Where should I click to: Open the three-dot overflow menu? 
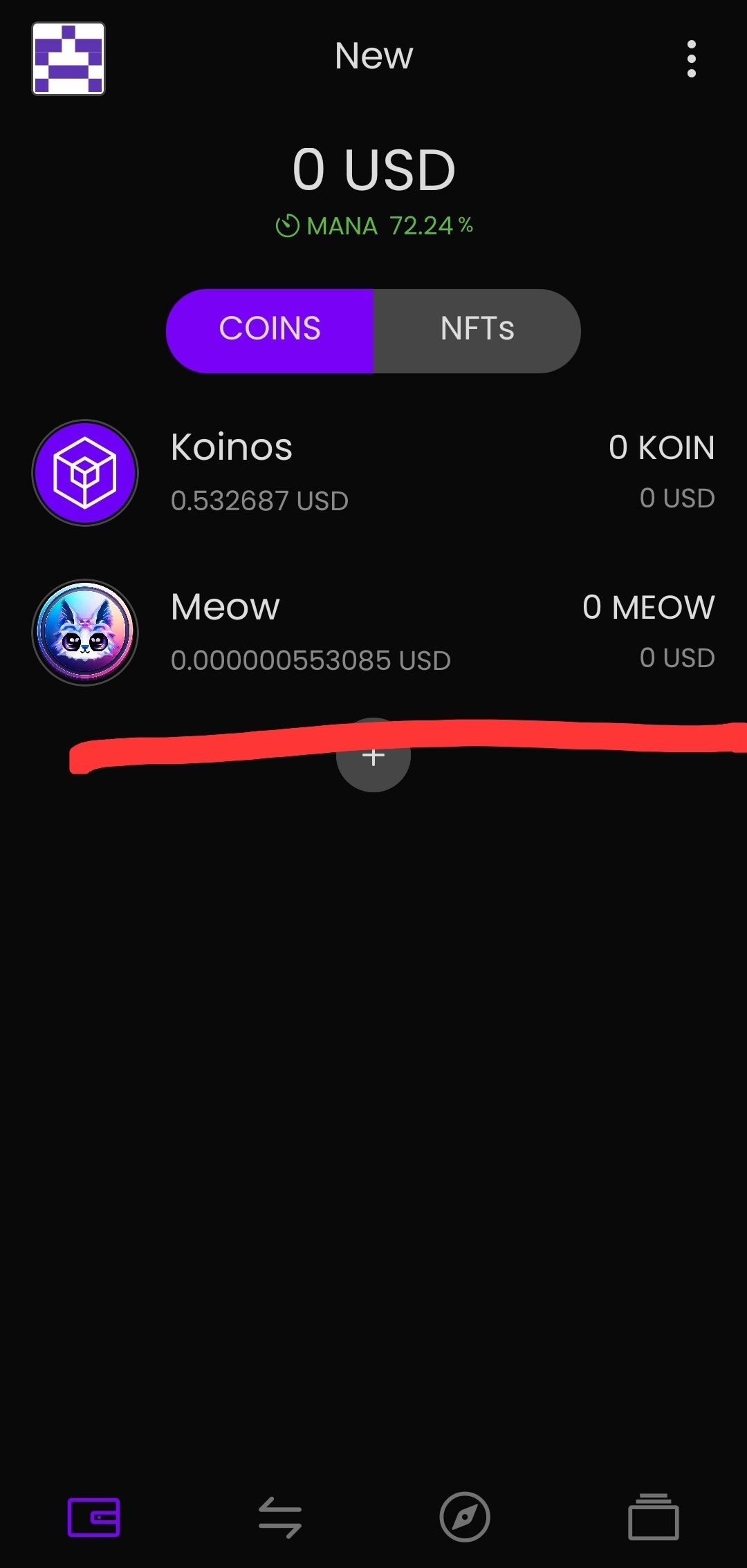click(x=691, y=59)
